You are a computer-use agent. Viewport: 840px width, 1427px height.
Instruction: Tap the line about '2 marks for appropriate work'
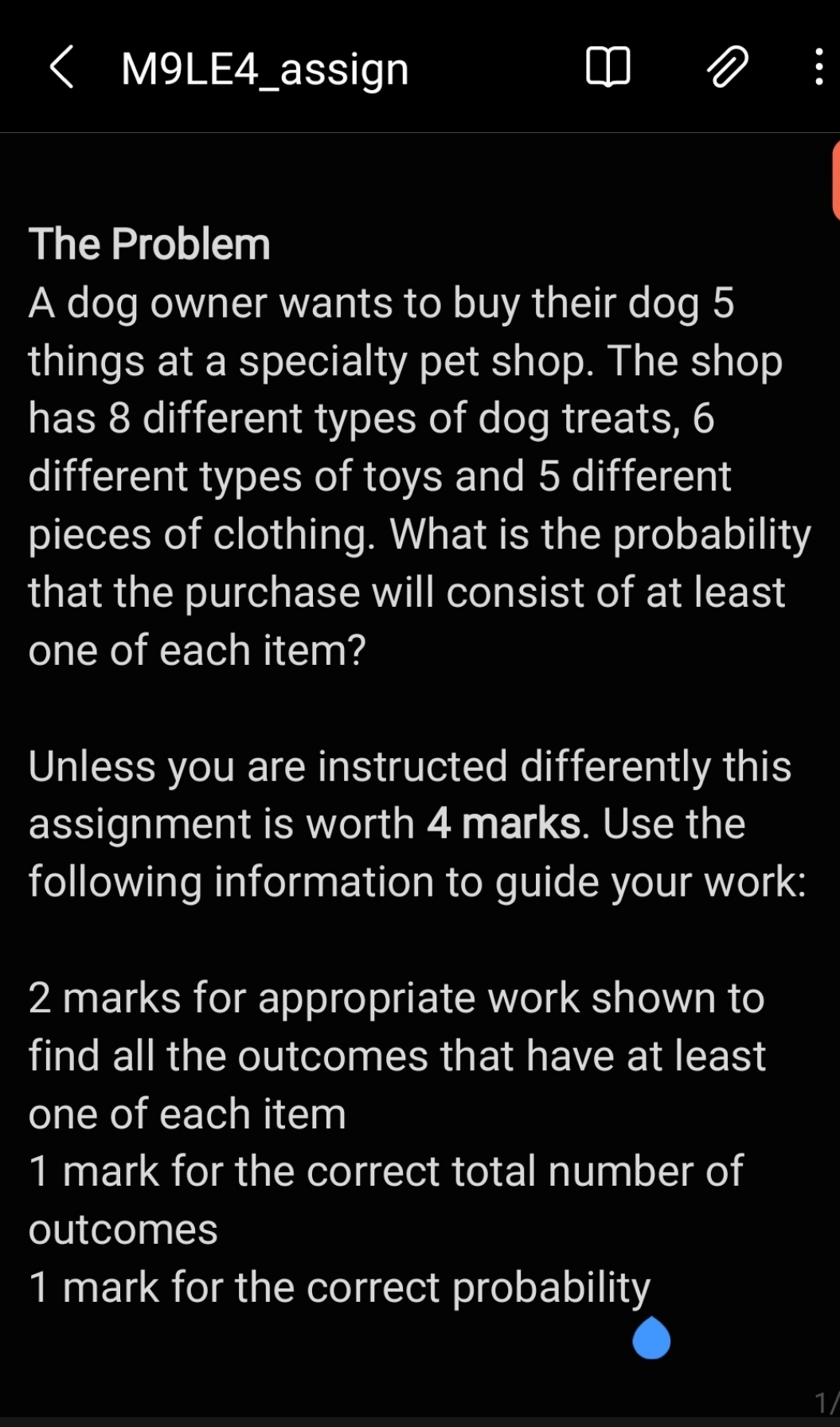coord(396,998)
